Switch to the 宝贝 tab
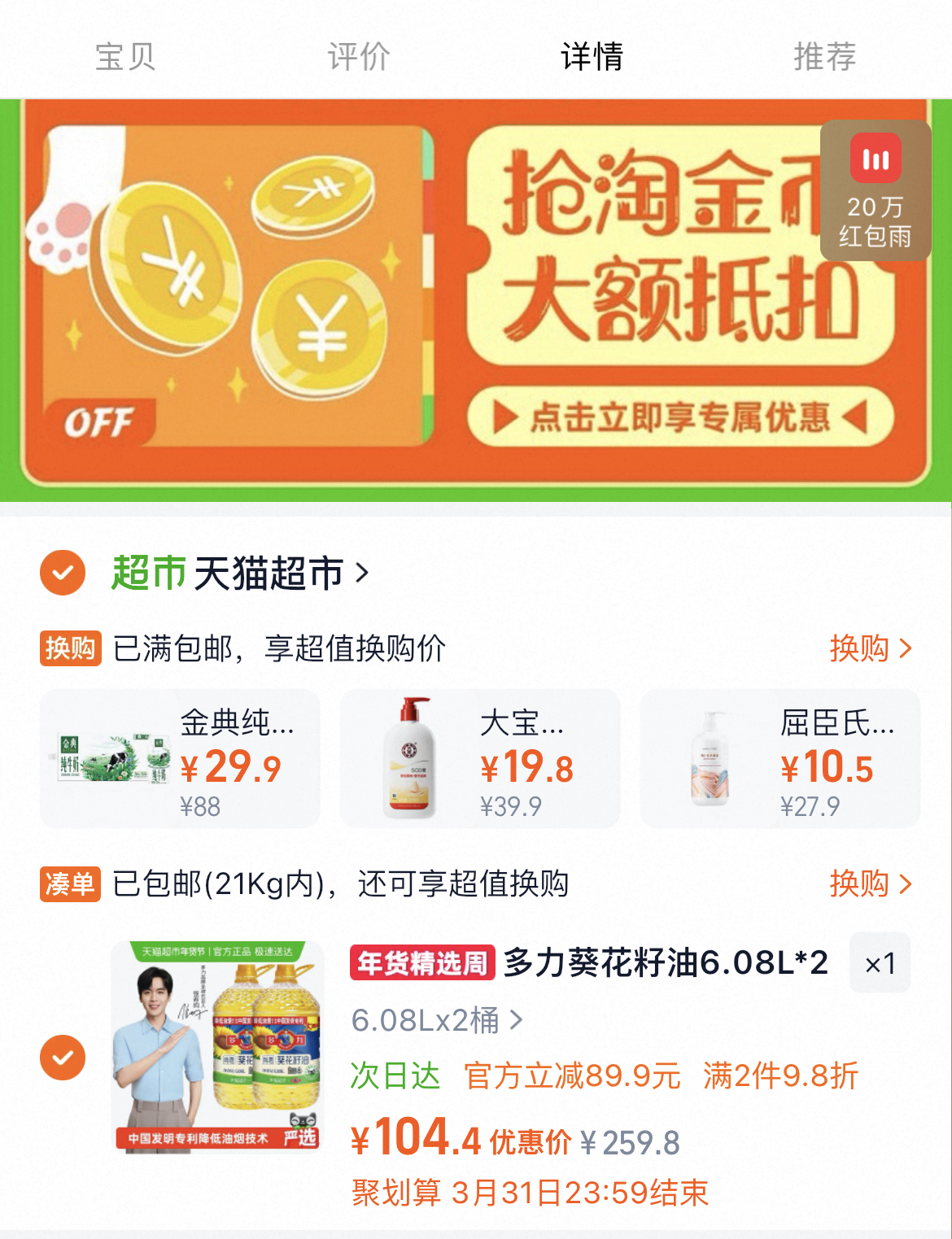The height and width of the screenshot is (1239, 952). pos(124,56)
